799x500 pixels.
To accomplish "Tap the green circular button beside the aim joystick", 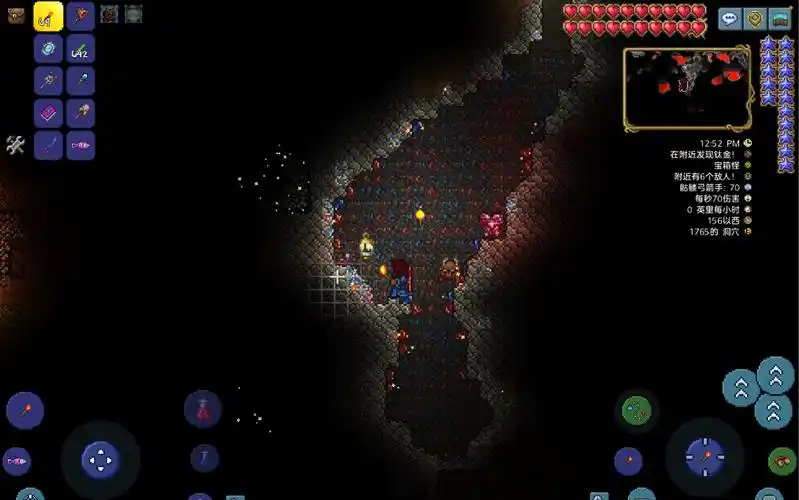I will (637, 410).
